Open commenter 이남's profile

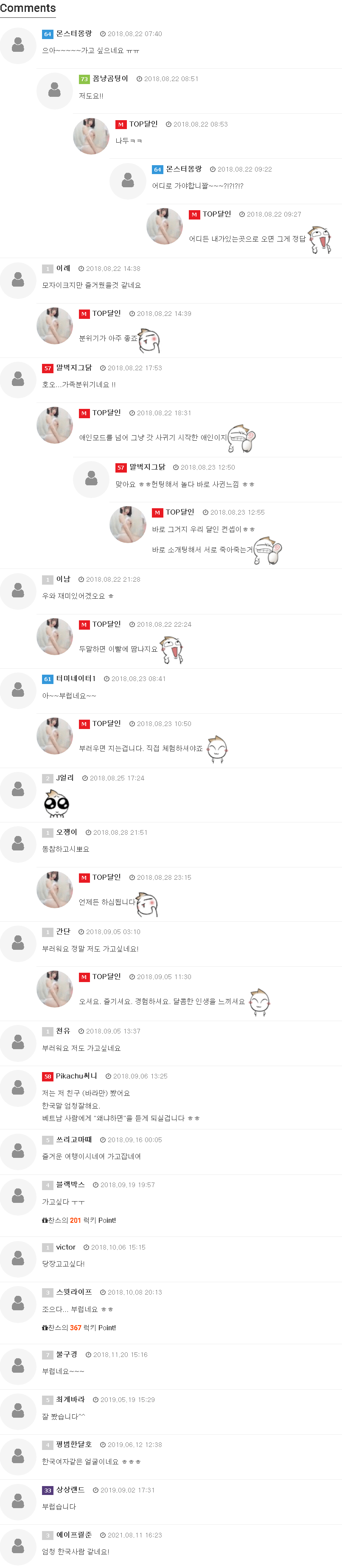coord(63,579)
